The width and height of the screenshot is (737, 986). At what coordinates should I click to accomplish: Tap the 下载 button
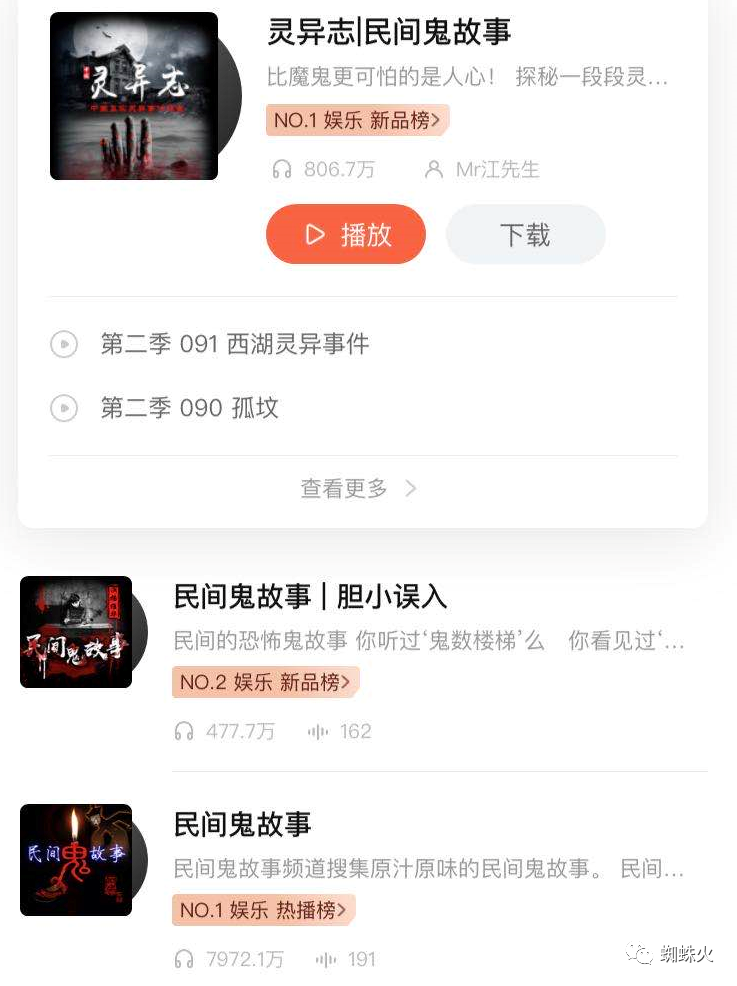pyautogui.click(x=525, y=235)
